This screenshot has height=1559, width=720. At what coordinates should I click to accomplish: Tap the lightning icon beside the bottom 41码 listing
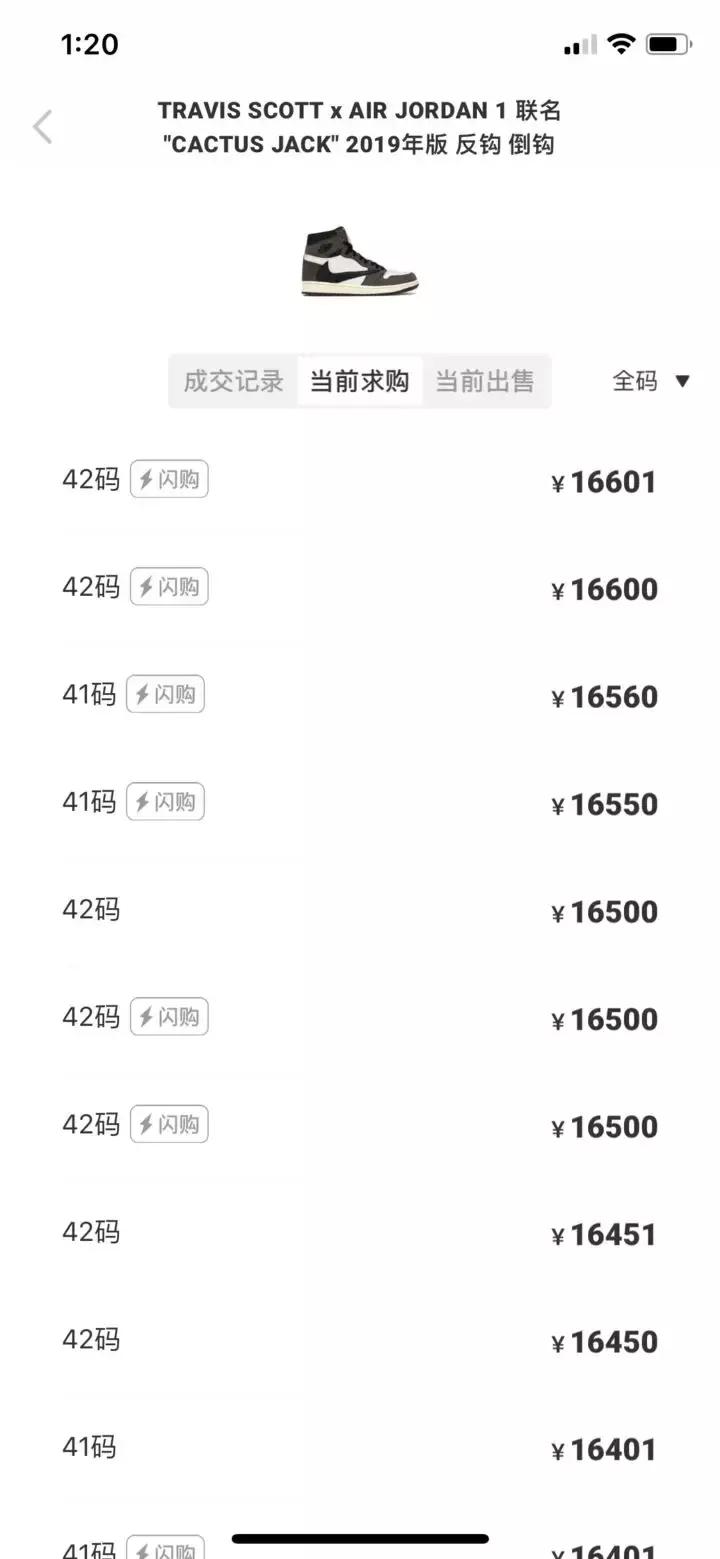click(x=169, y=1547)
